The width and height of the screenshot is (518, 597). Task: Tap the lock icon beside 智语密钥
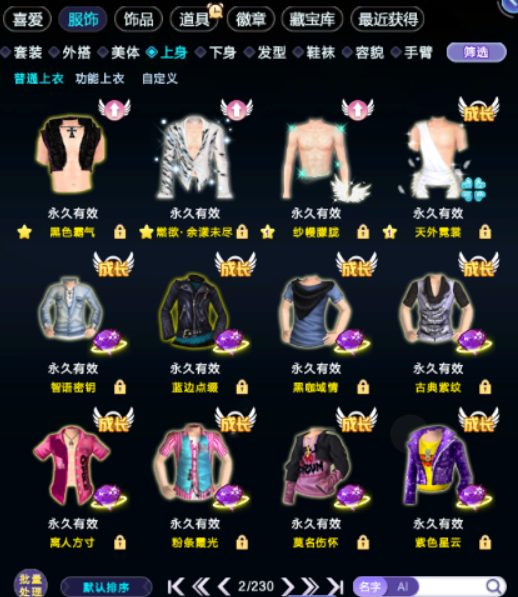click(120, 388)
